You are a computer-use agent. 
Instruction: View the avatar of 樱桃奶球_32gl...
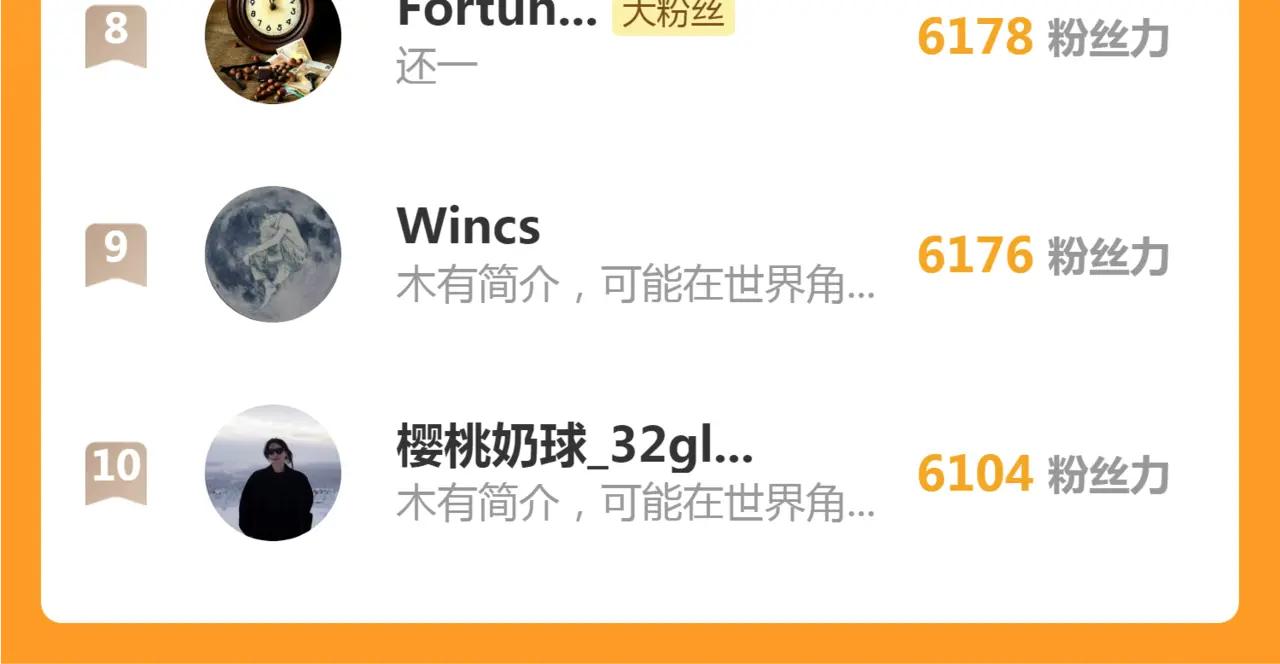point(273,472)
